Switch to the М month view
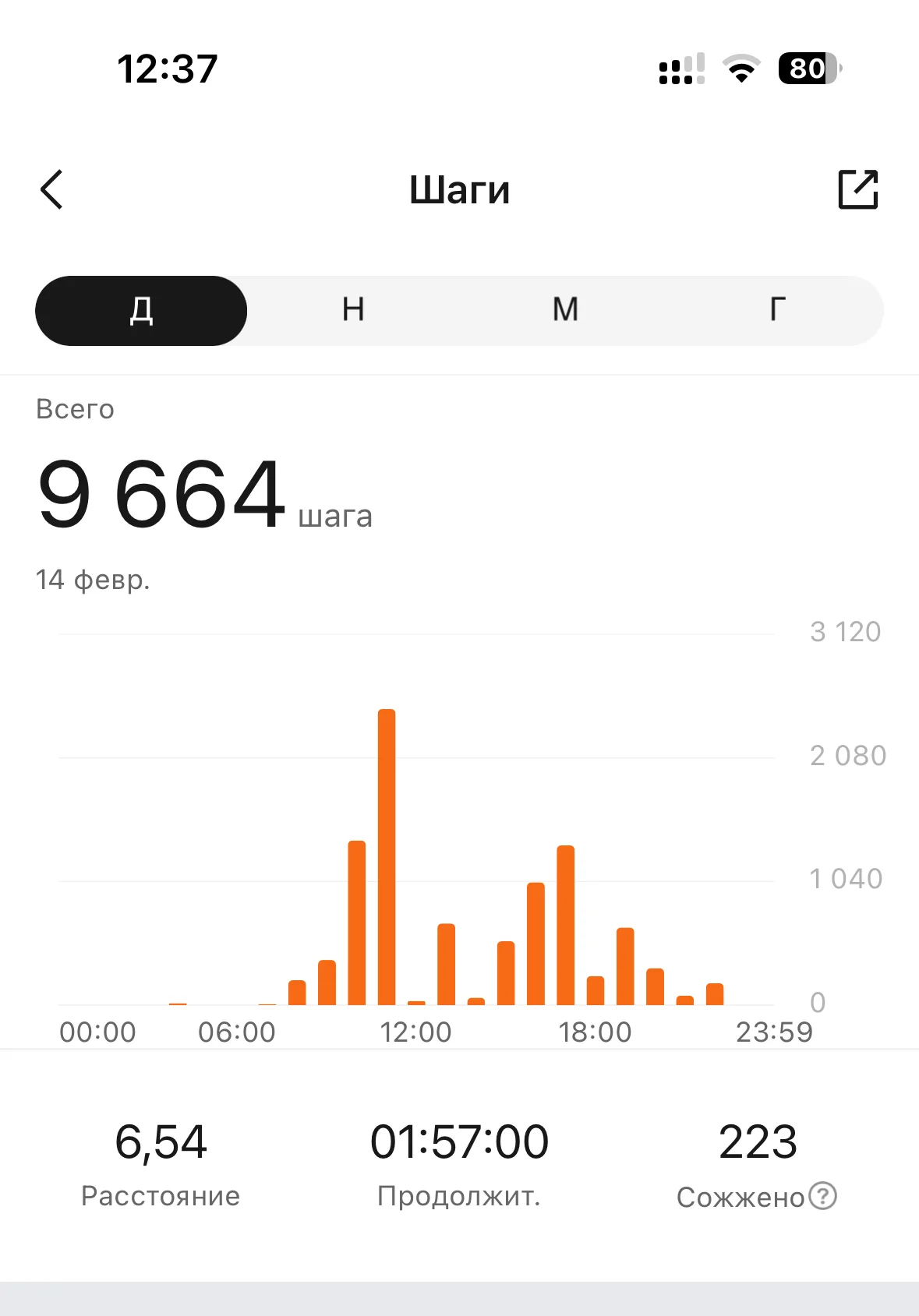The width and height of the screenshot is (919, 1316). (x=565, y=310)
